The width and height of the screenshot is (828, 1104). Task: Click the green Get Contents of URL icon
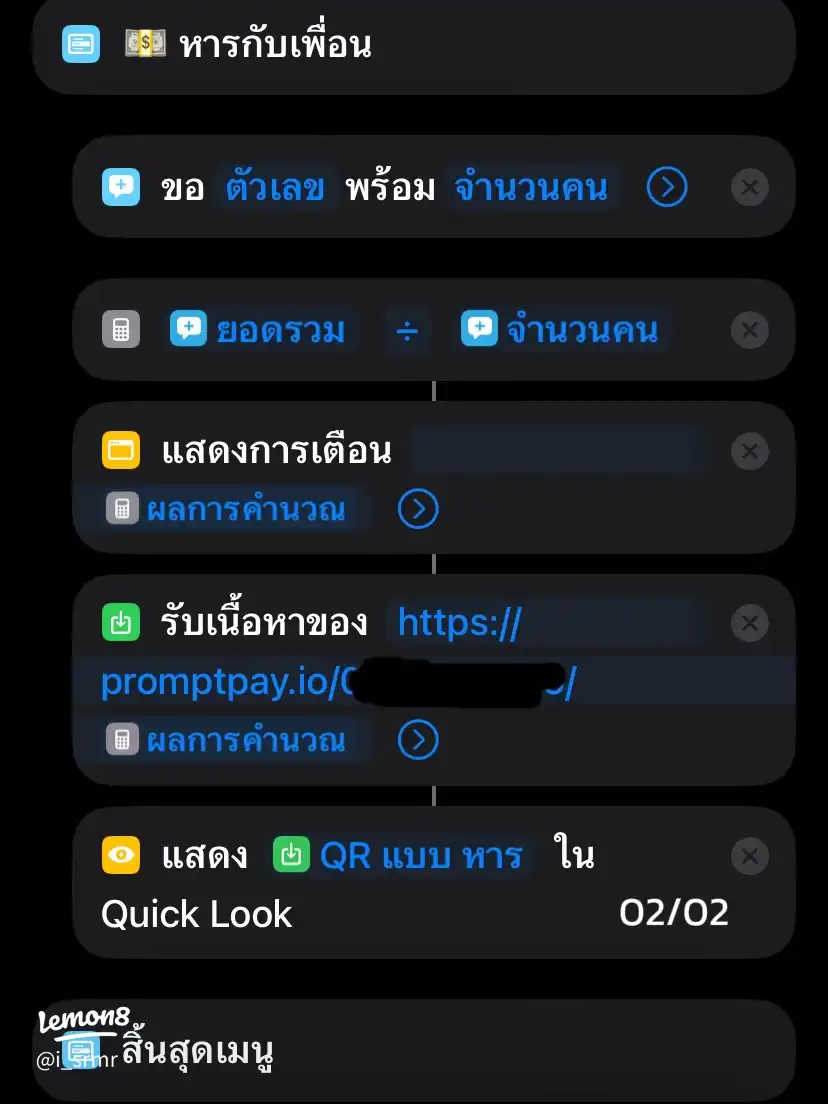[122, 622]
